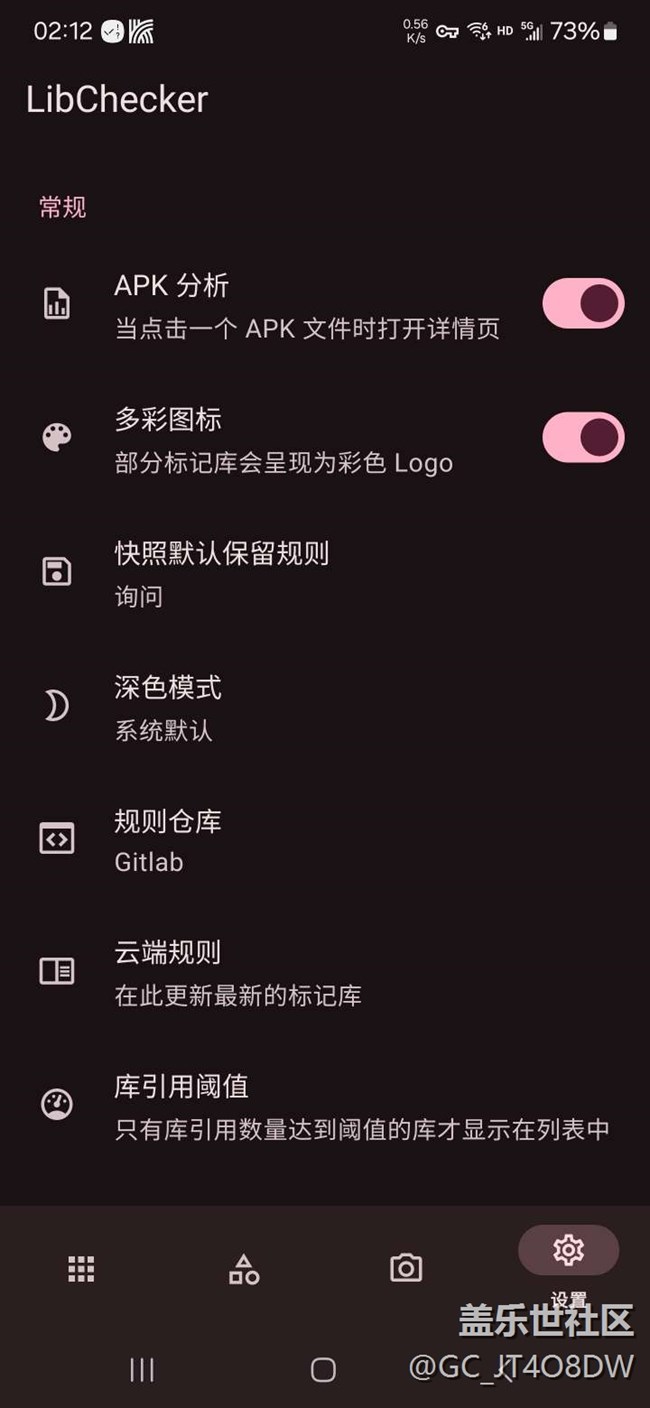The width and height of the screenshot is (650, 1408).
Task: Switch to the app list grid tab
Action: 81,1269
